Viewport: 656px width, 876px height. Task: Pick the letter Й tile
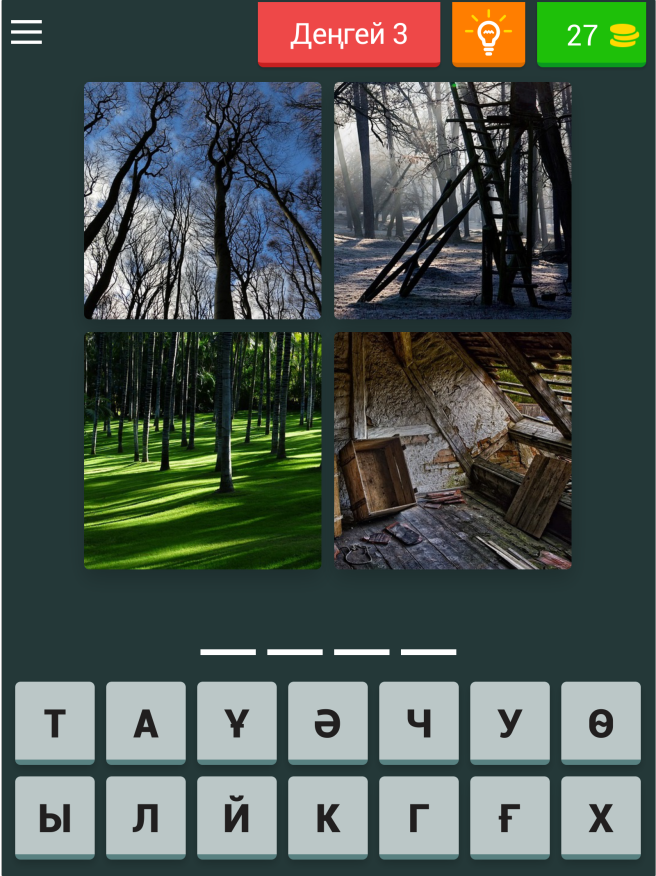(x=237, y=818)
